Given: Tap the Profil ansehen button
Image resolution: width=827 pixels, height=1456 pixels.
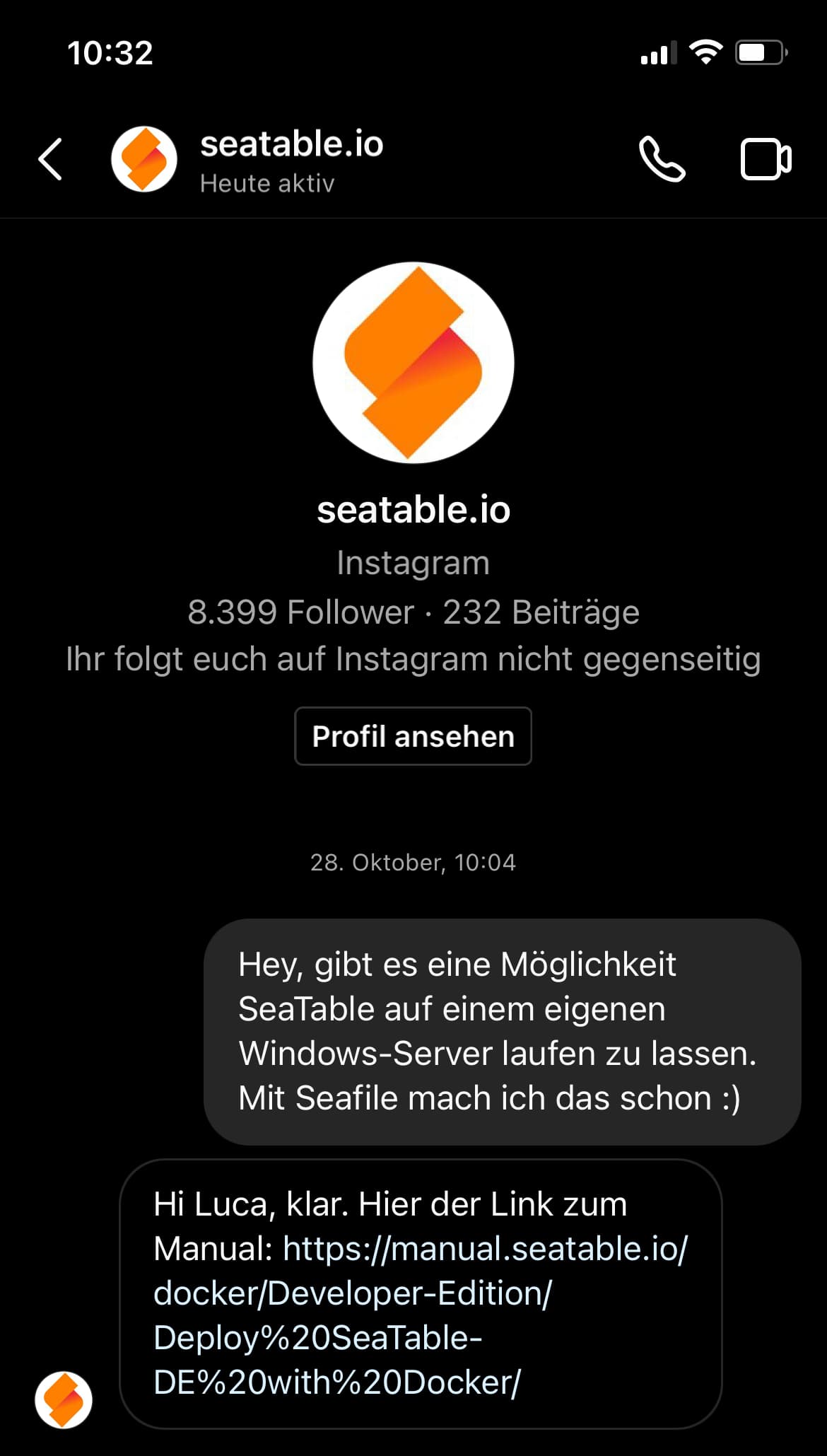Looking at the screenshot, I should [x=413, y=736].
